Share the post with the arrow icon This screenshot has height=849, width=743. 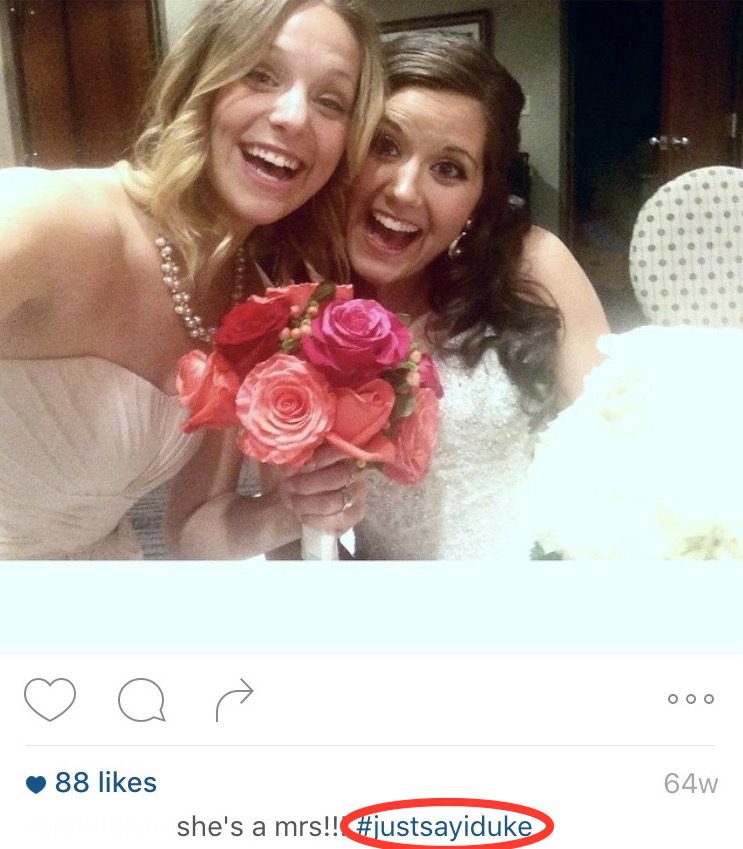coord(235,700)
